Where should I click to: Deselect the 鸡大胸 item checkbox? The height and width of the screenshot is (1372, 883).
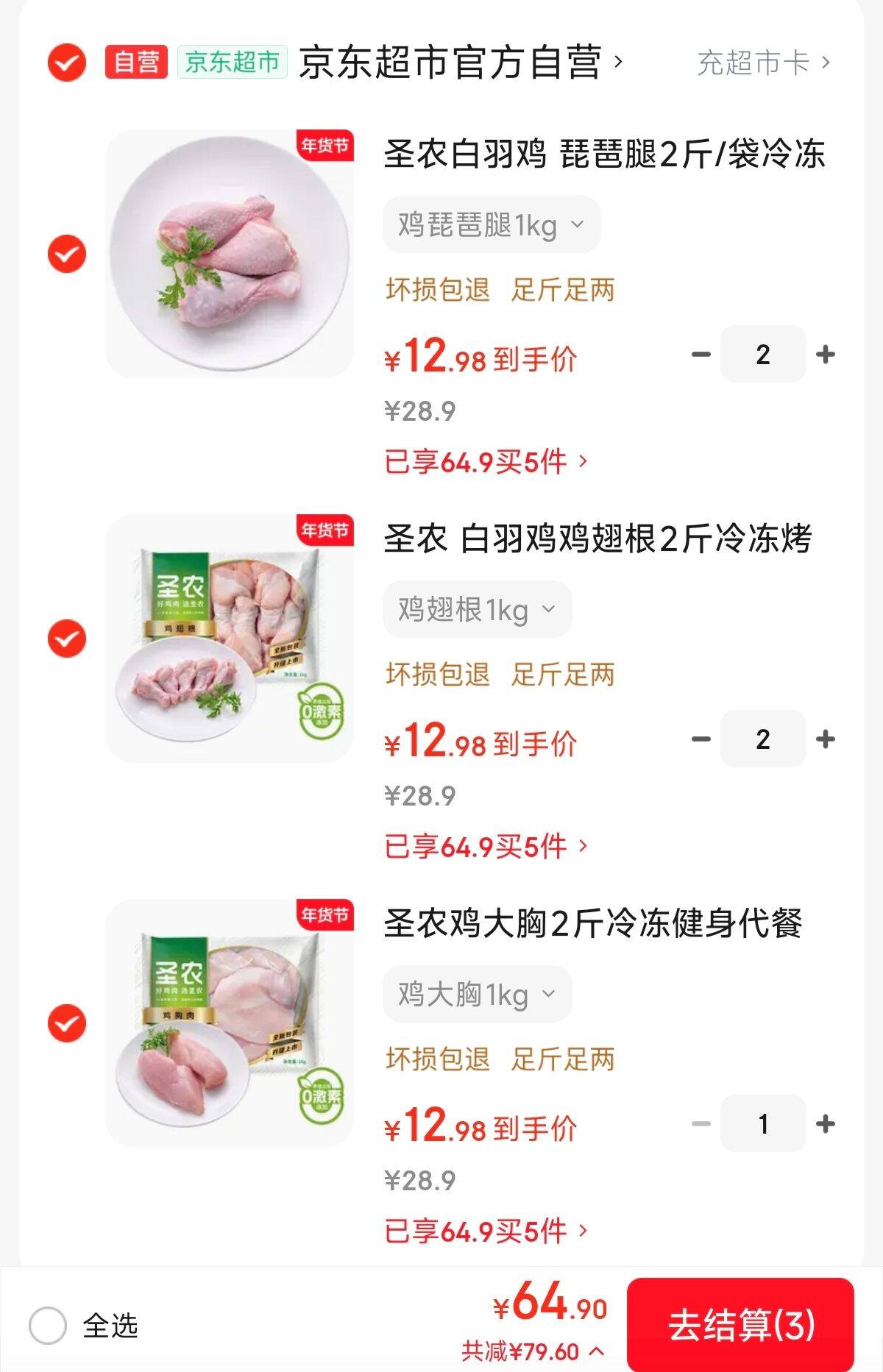[67, 1023]
